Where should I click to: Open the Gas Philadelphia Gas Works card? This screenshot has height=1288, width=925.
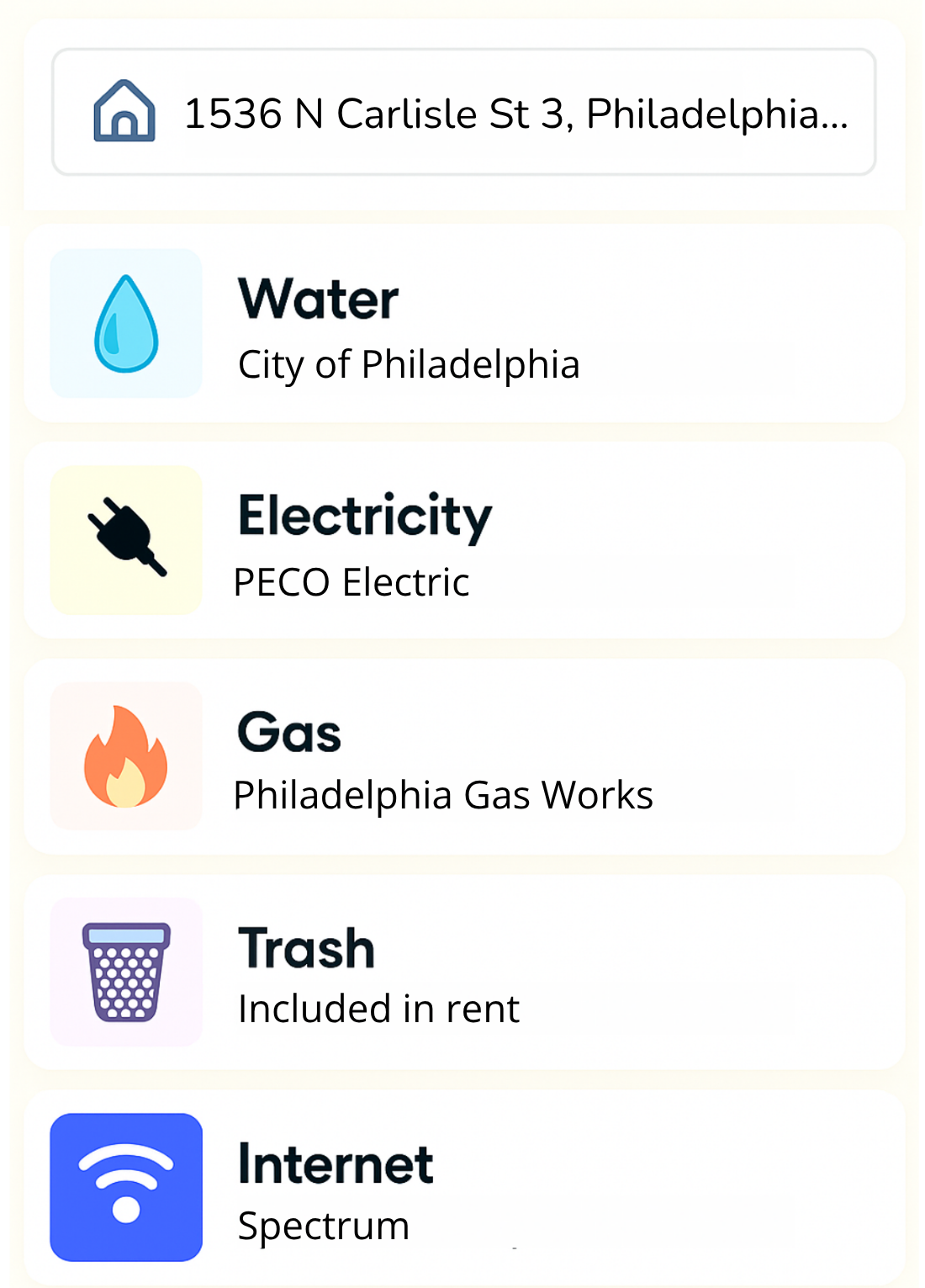click(464, 757)
